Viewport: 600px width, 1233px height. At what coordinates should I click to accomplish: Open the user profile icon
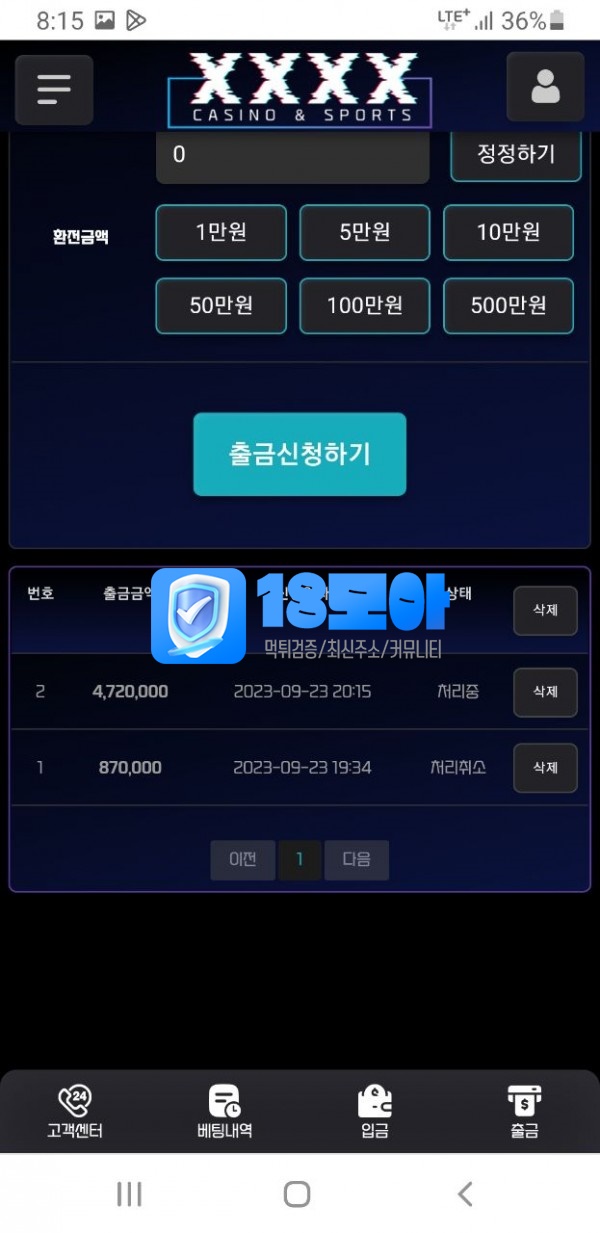pyautogui.click(x=545, y=87)
